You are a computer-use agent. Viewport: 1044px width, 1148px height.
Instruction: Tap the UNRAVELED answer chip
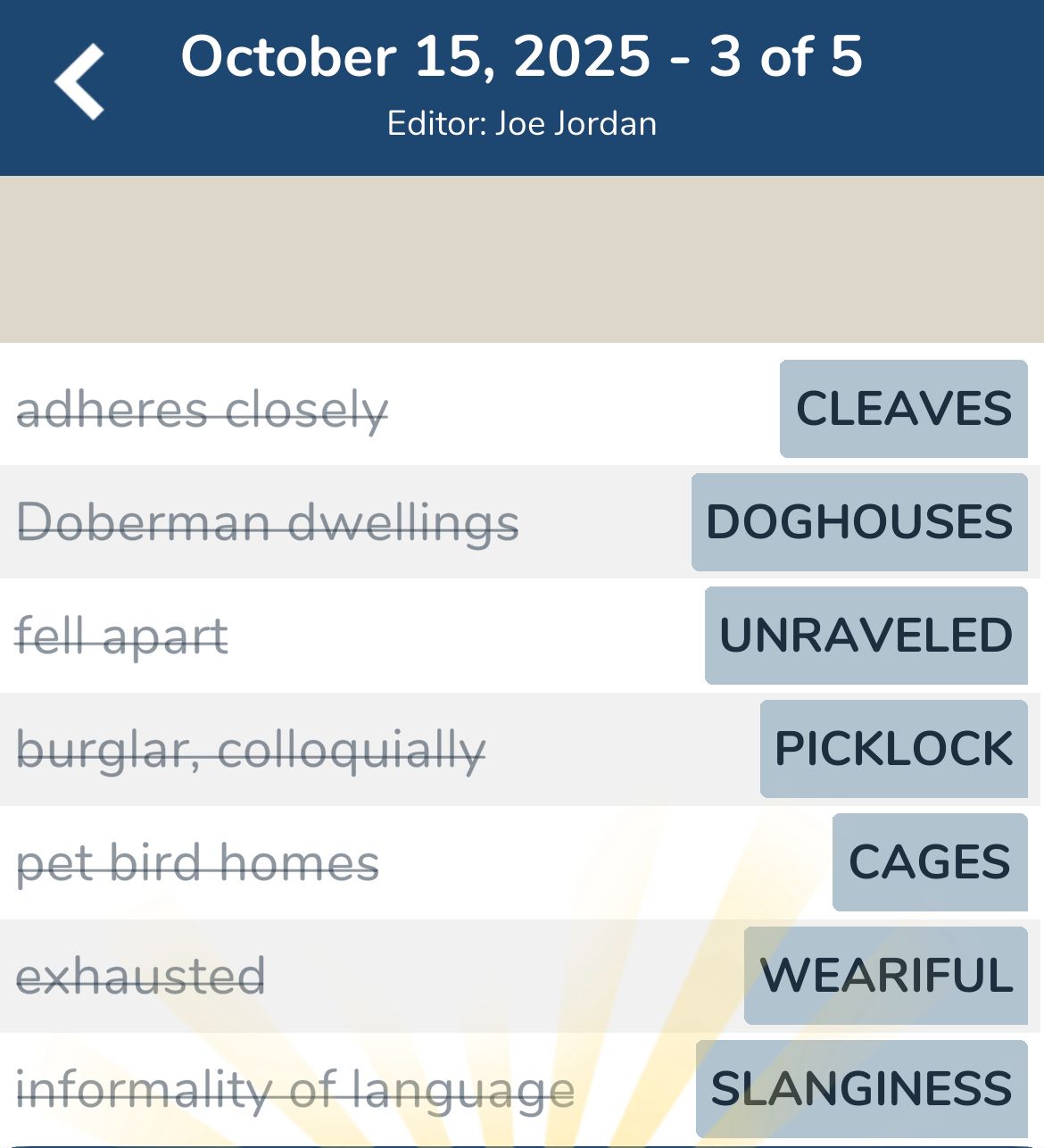click(866, 636)
